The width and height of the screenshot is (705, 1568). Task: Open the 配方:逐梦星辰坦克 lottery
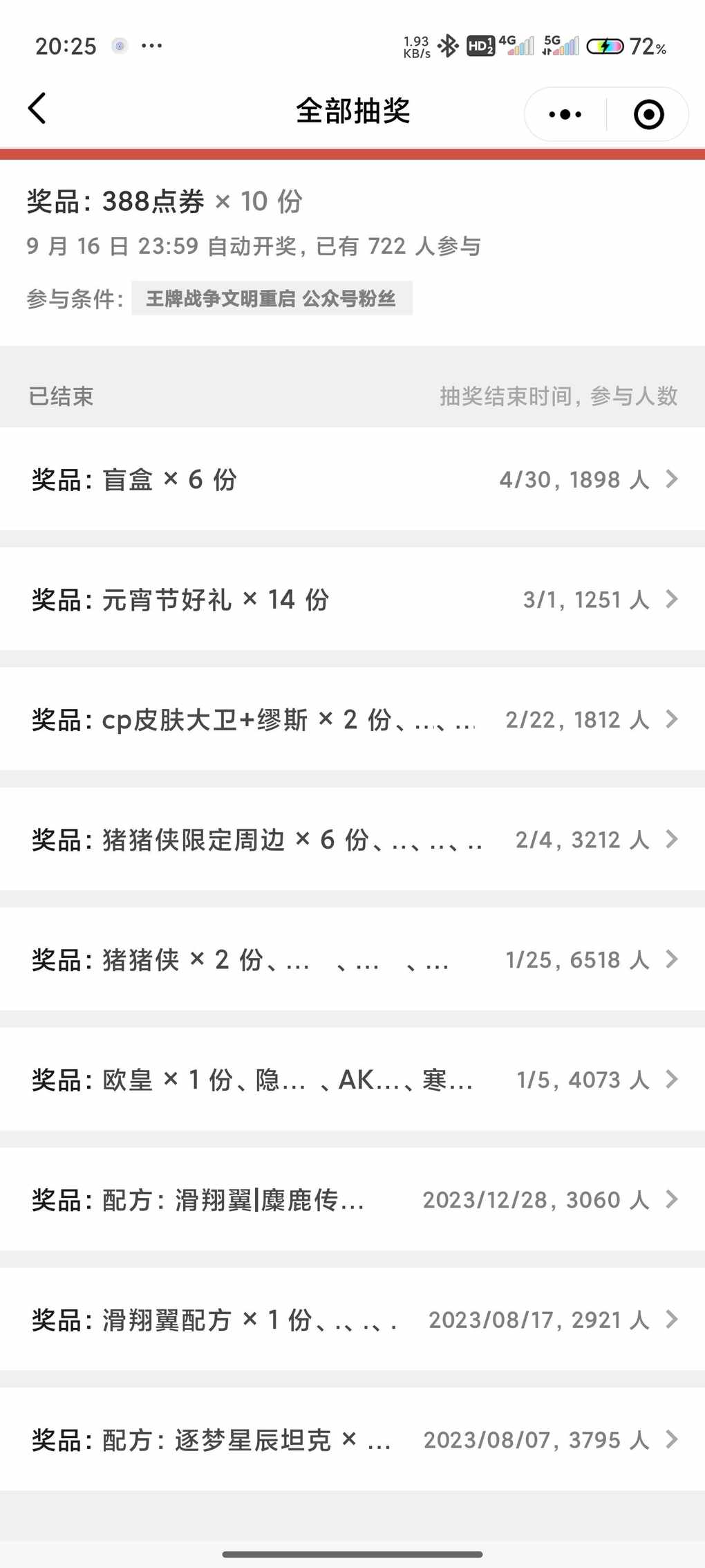352,1439
